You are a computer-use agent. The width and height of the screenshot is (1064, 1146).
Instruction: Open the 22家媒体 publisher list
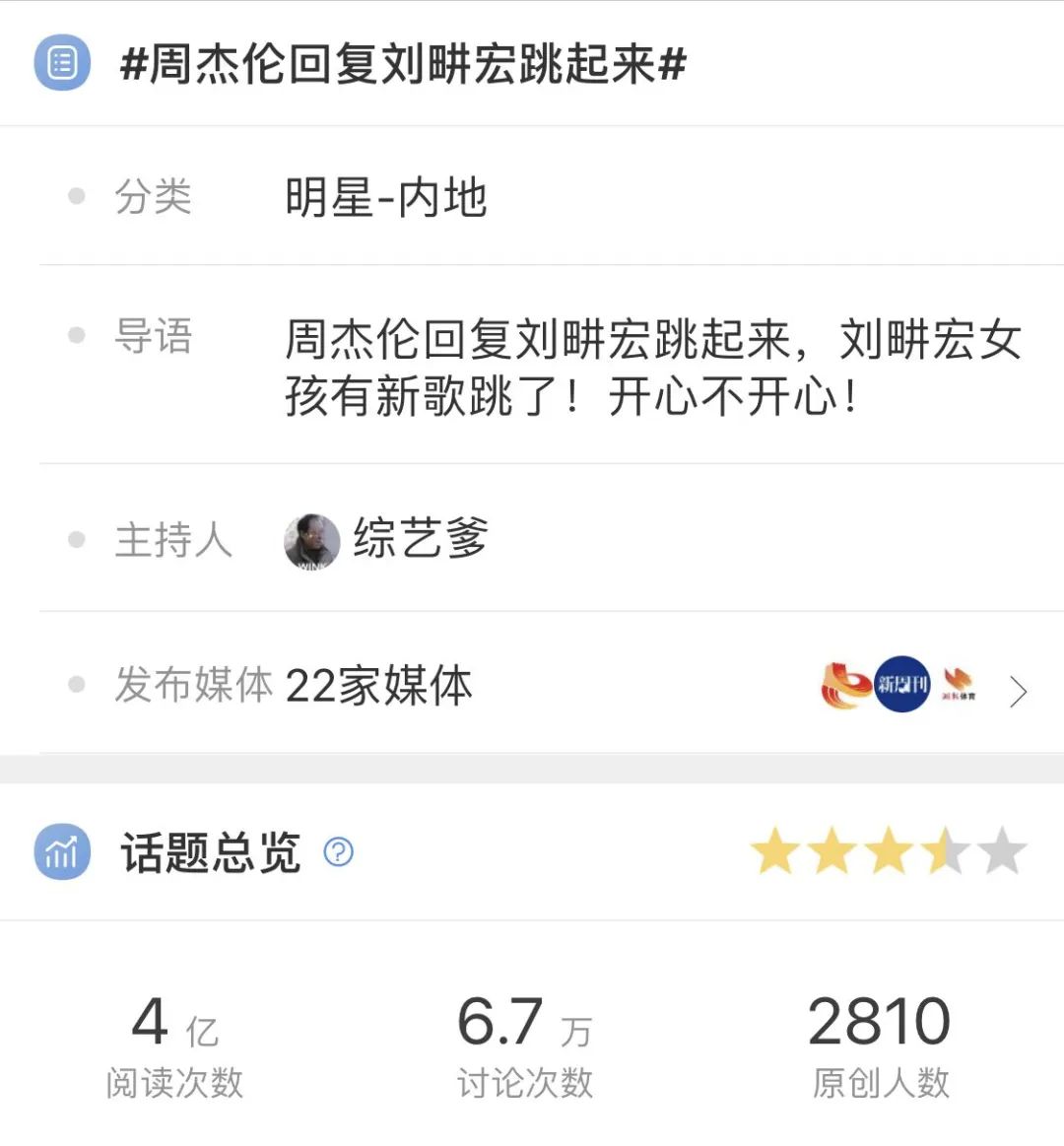click(x=379, y=689)
